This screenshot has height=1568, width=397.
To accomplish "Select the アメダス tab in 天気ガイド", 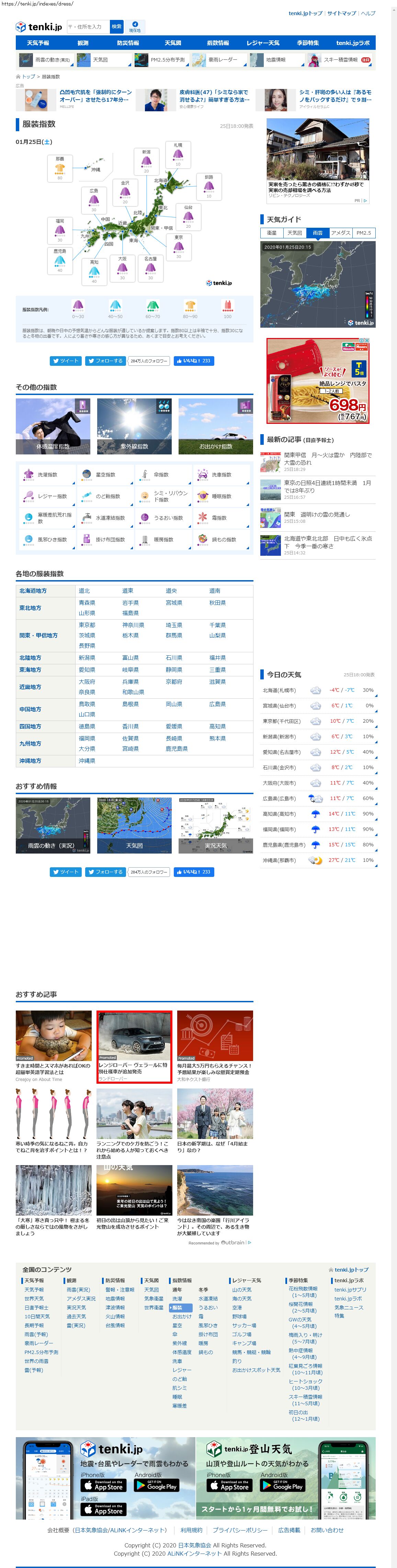I will (x=340, y=233).
